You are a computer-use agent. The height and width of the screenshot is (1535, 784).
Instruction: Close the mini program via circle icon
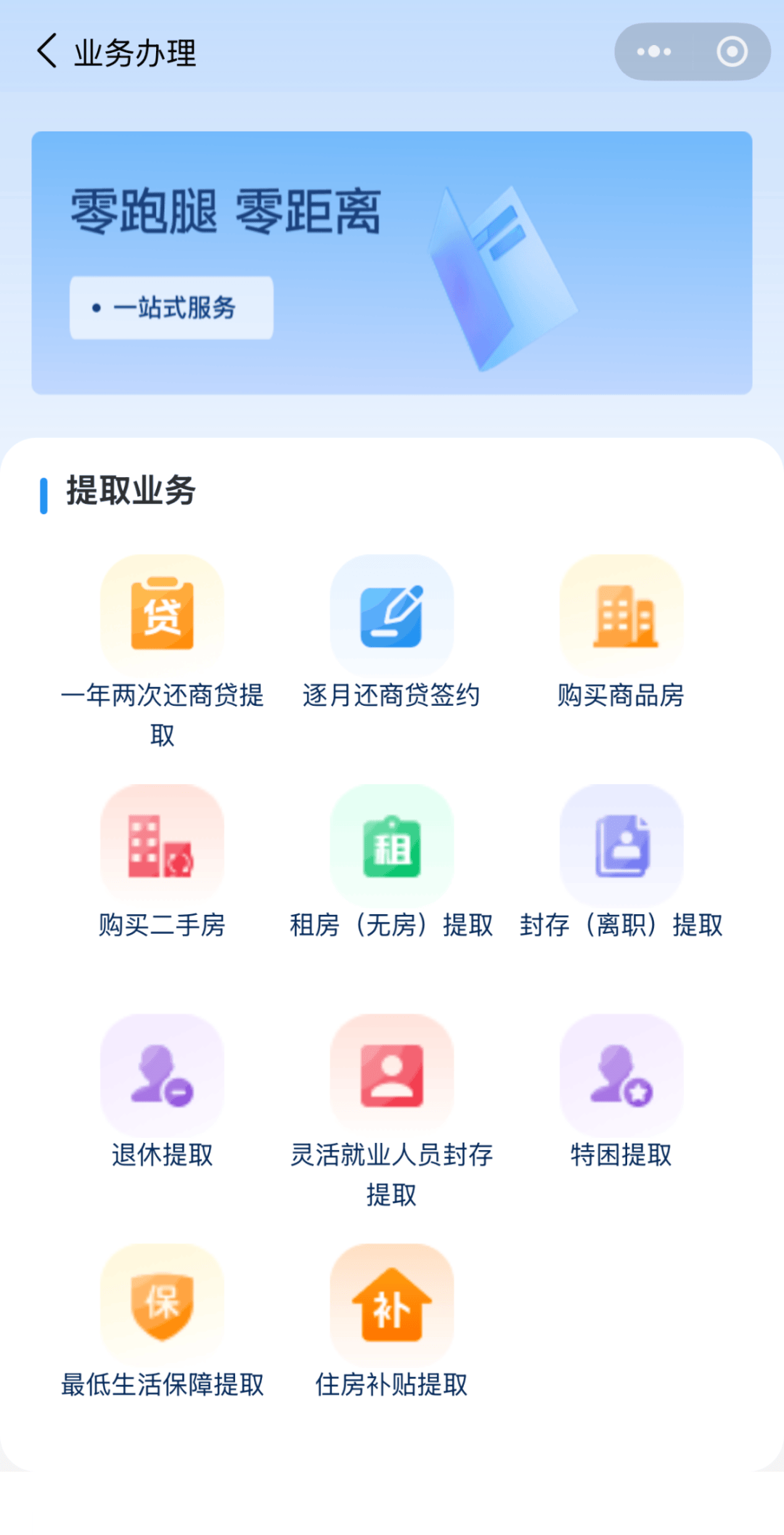pyautogui.click(x=731, y=52)
